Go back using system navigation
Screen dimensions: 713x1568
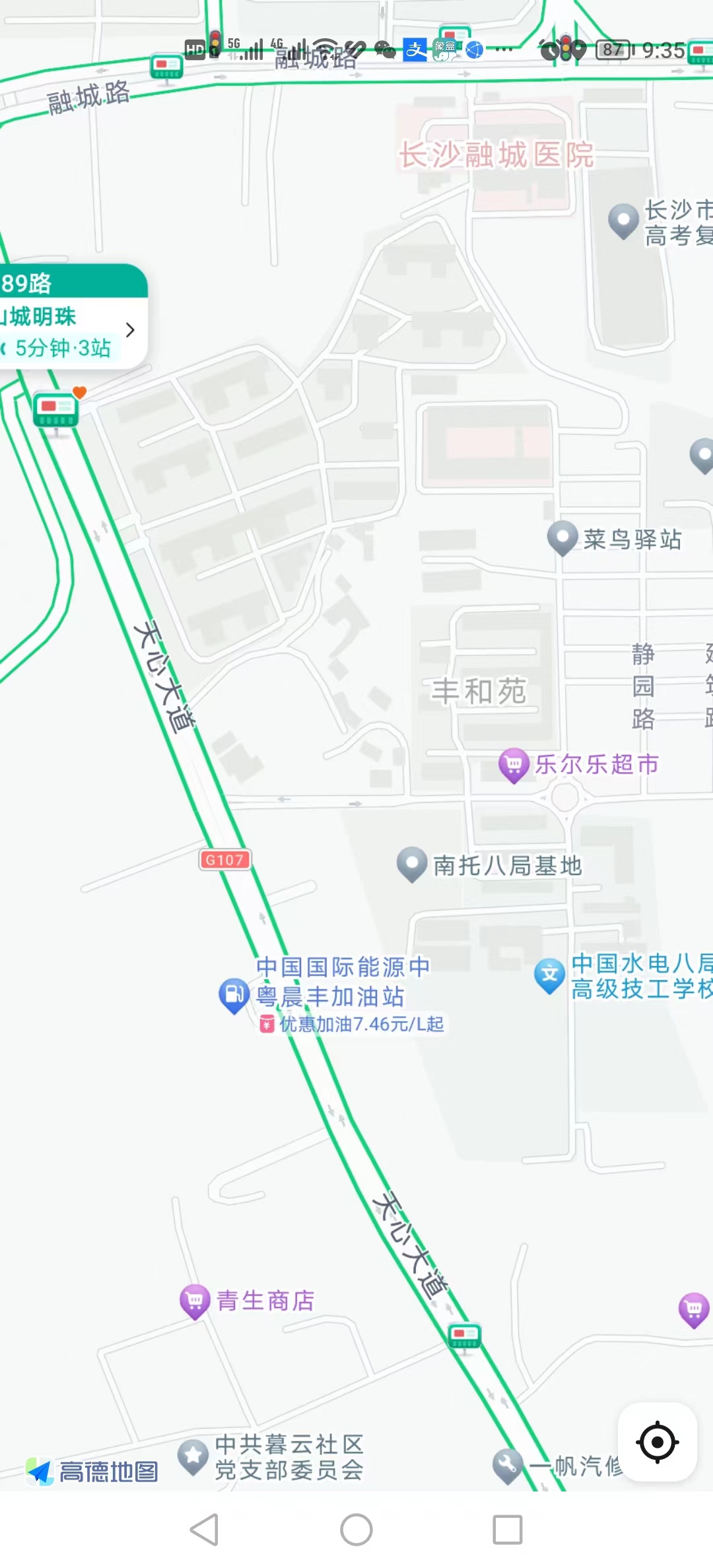[x=204, y=1530]
